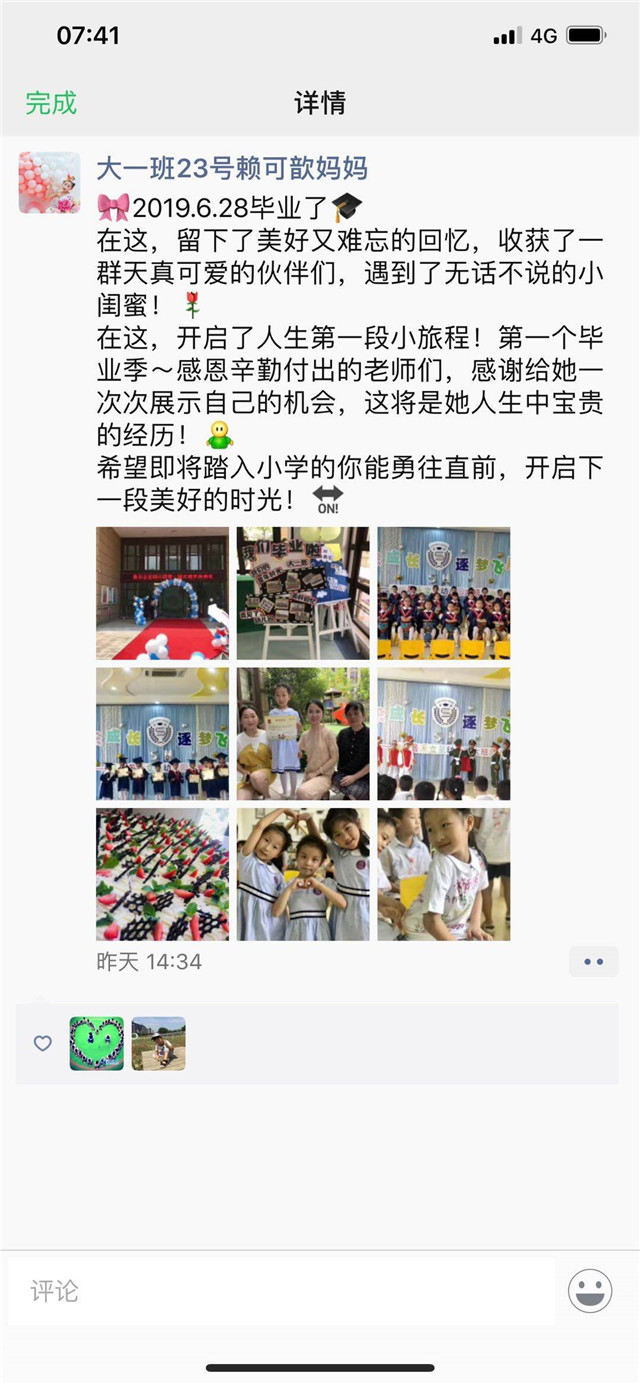
Task: Tap the 评论 comment input field
Action: pyautogui.click(x=280, y=1291)
